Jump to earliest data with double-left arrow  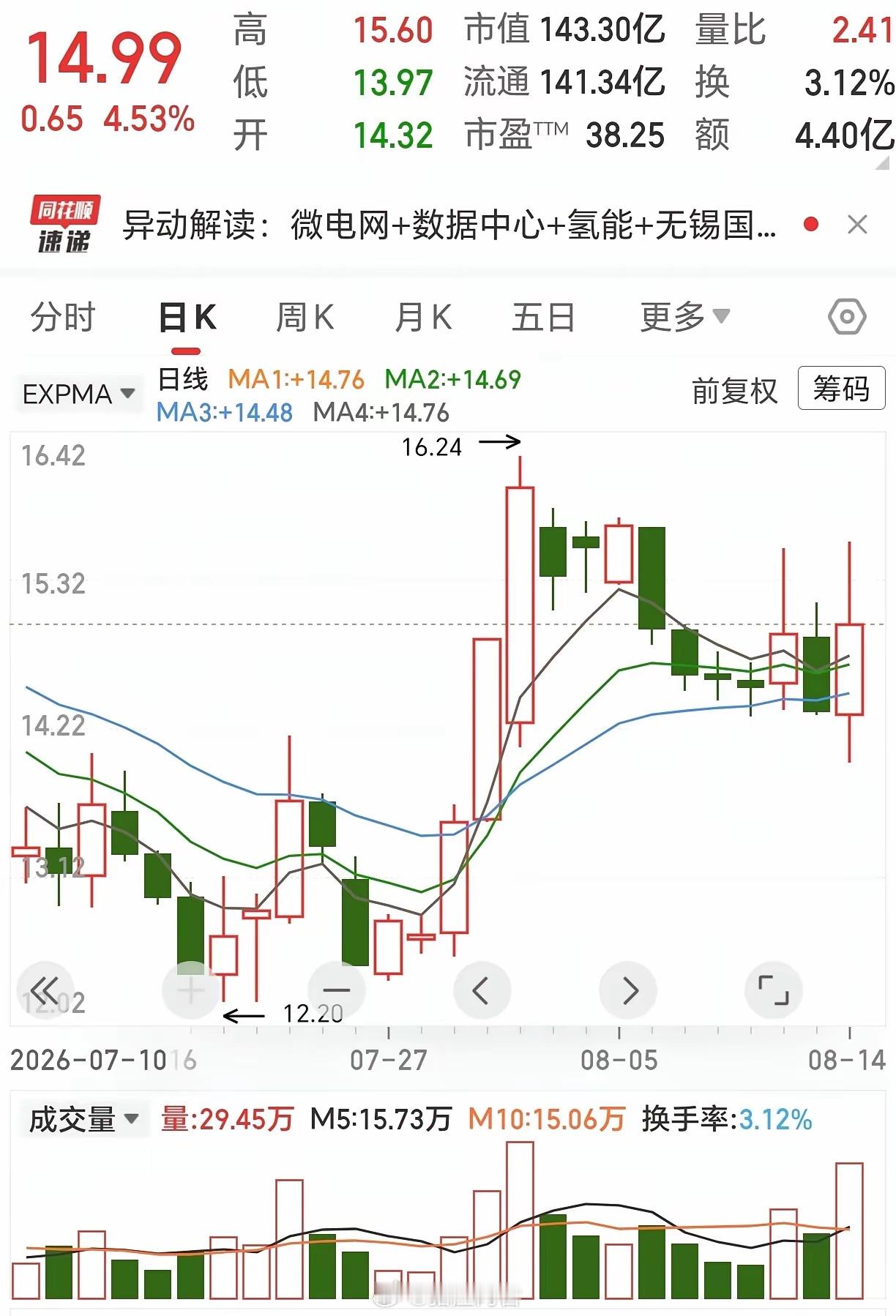45,991
